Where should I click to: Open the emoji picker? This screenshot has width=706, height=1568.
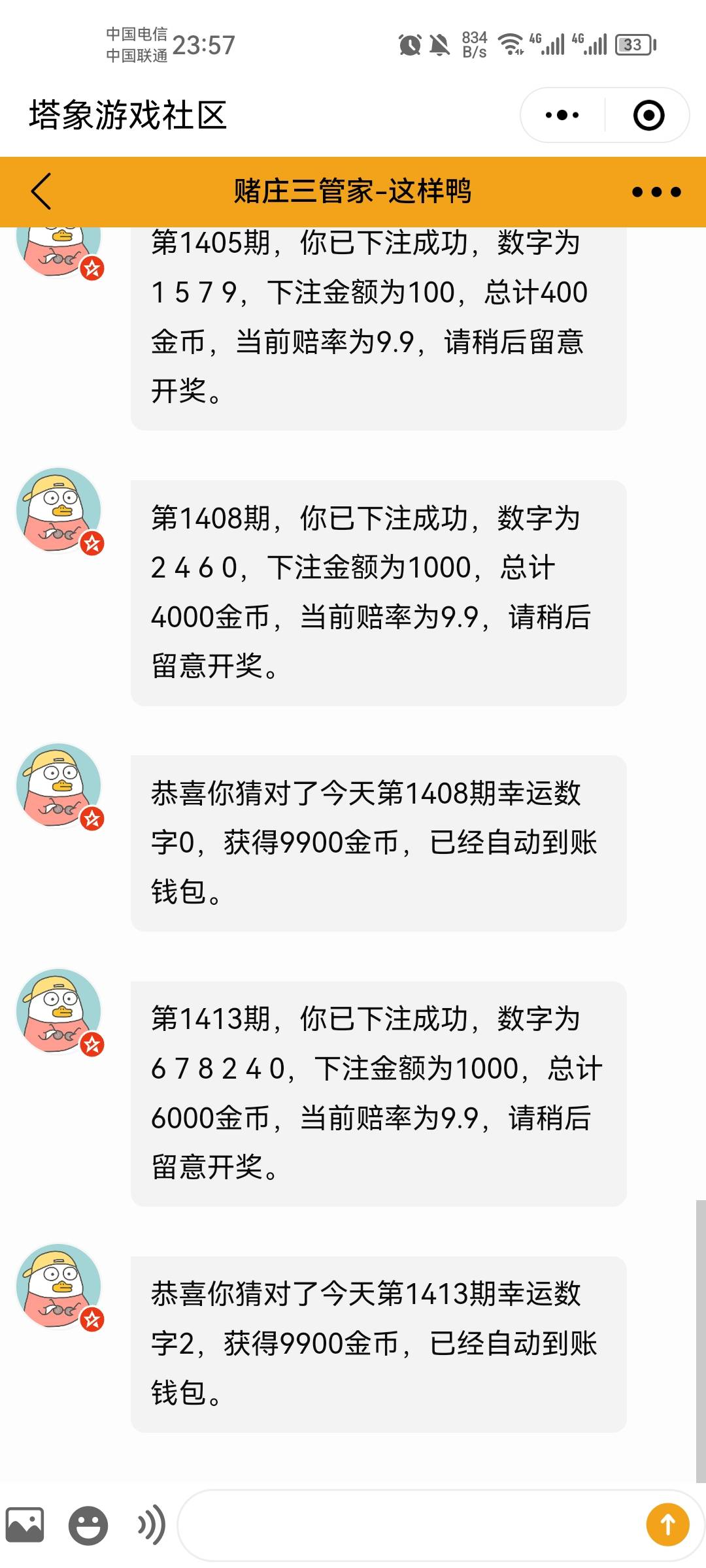(88, 1525)
